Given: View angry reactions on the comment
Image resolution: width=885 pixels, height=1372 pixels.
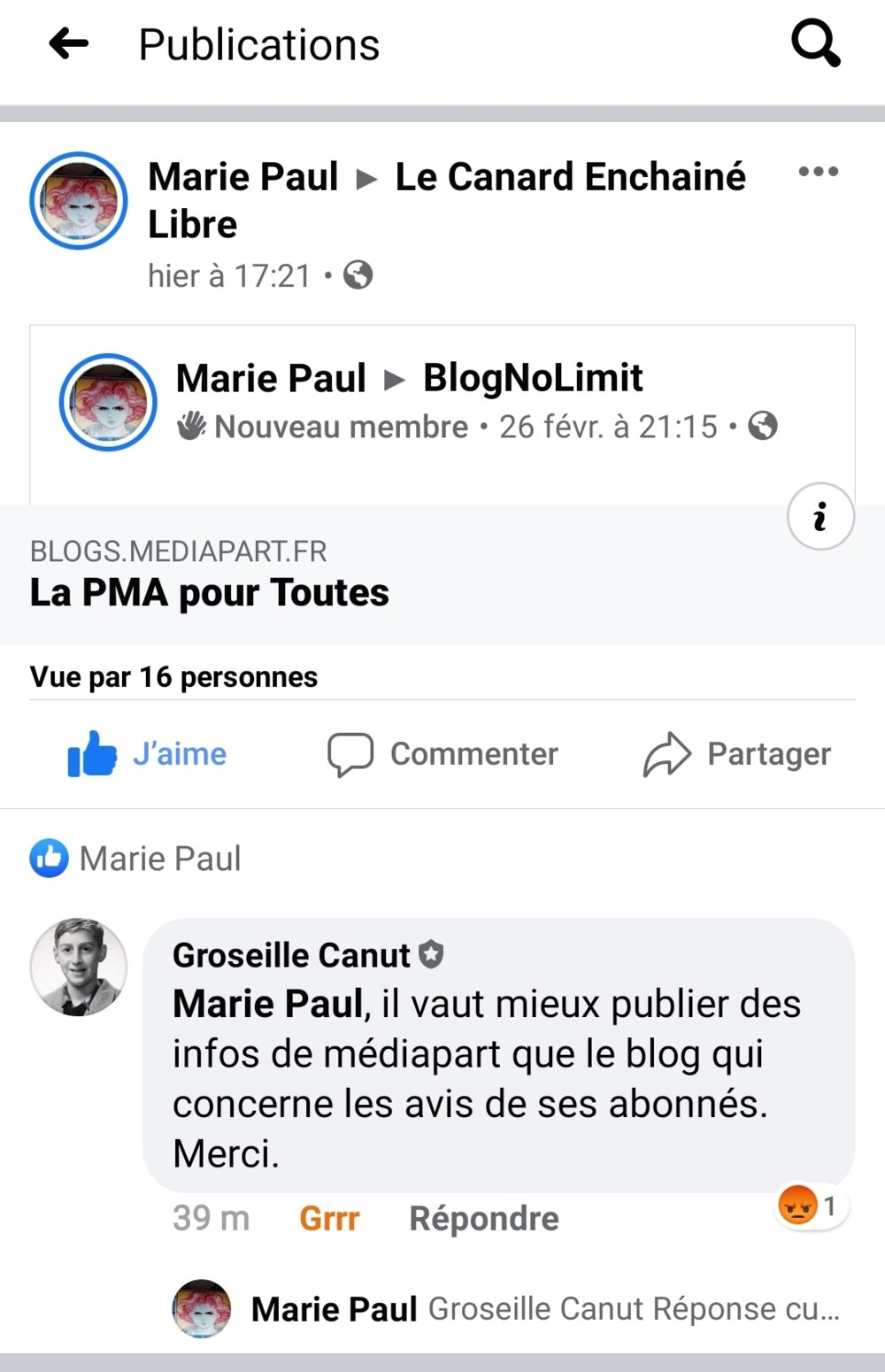Looking at the screenshot, I should (x=809, y=1206).
